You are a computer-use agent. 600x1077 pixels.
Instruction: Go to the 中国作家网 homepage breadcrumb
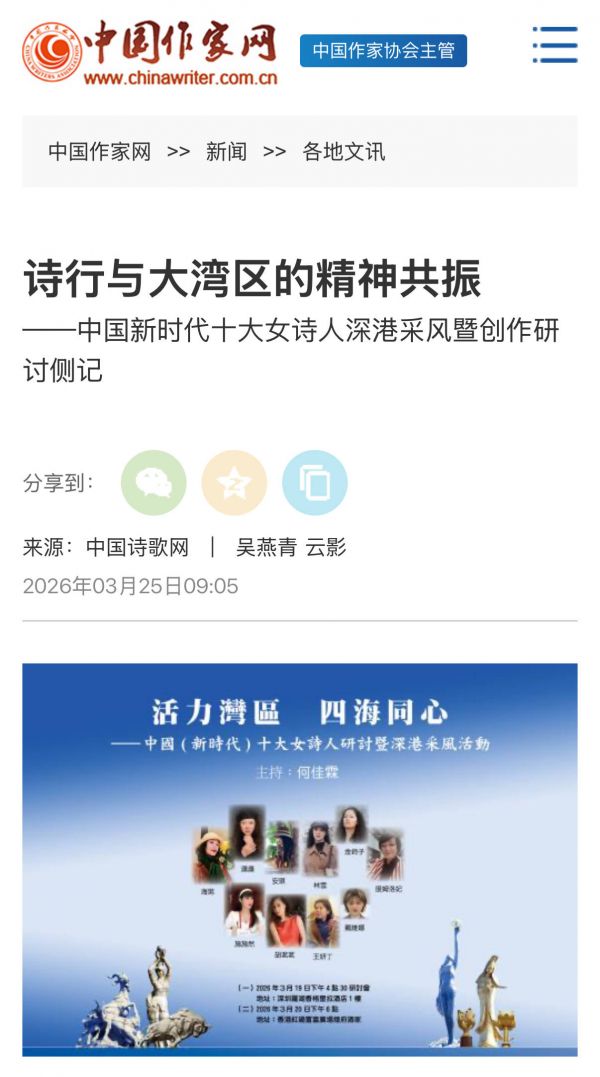click(100, 152)
